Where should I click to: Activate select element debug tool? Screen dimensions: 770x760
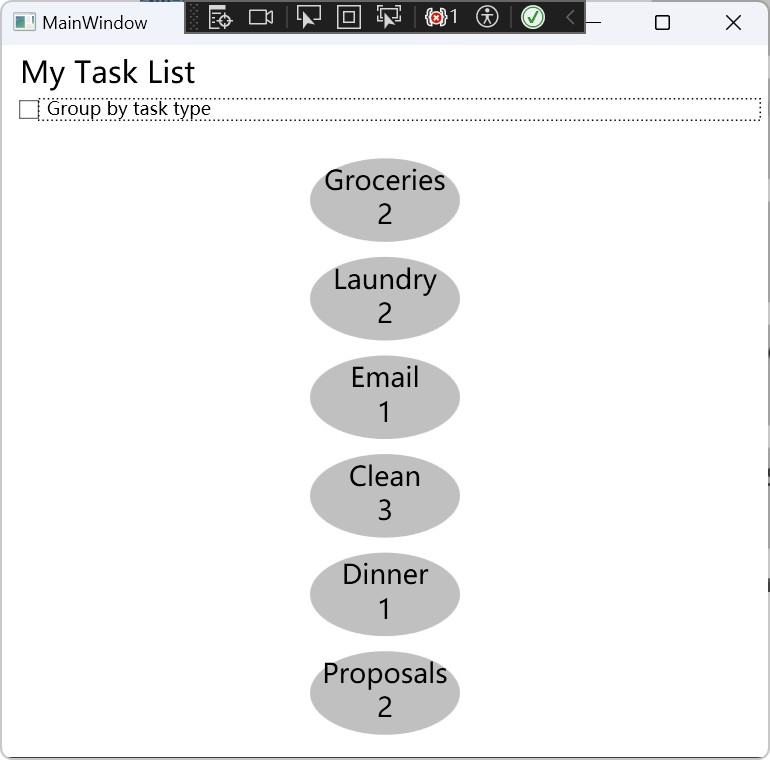(x=308, y=17)
